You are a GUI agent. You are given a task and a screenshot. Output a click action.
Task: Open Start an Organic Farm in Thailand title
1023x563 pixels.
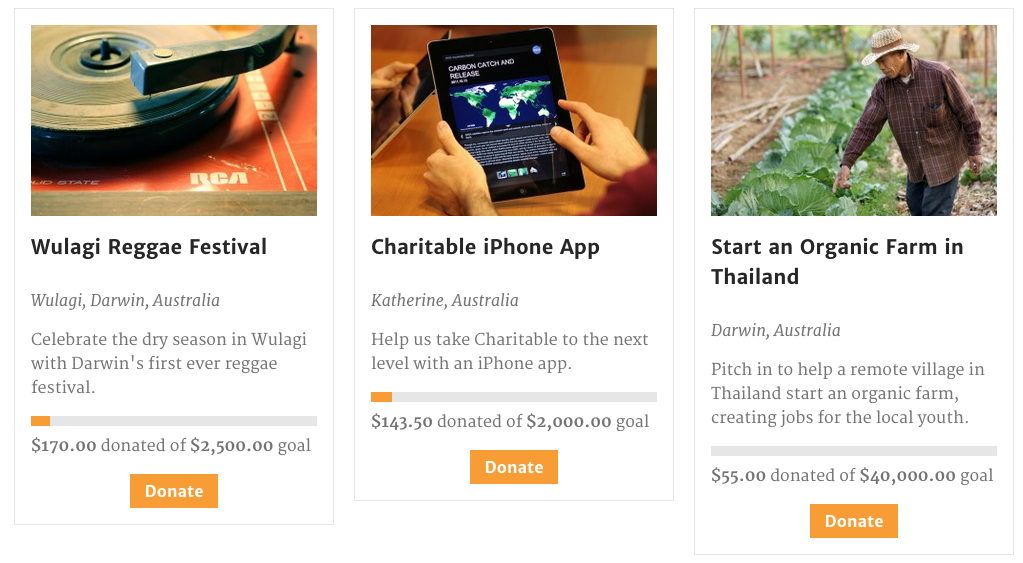point(836,261)
